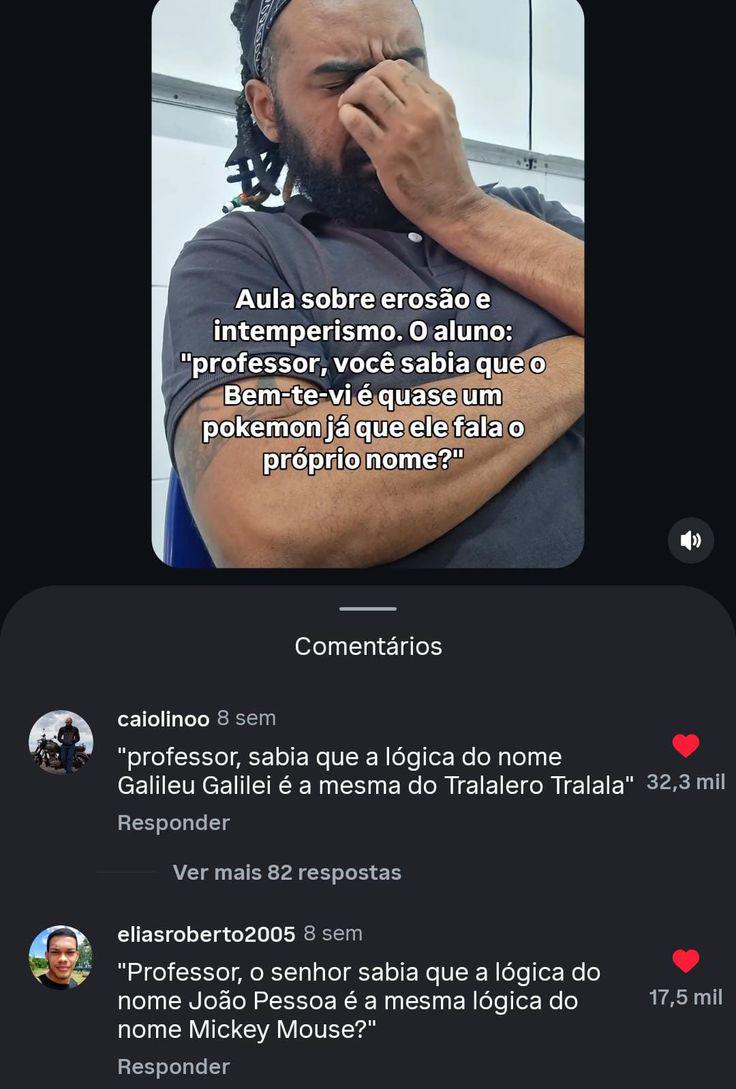Mute the video sound
Image resolution: width=736 pixels, height=1089 pixels.
pyautogui.click(x=690, y=541)
